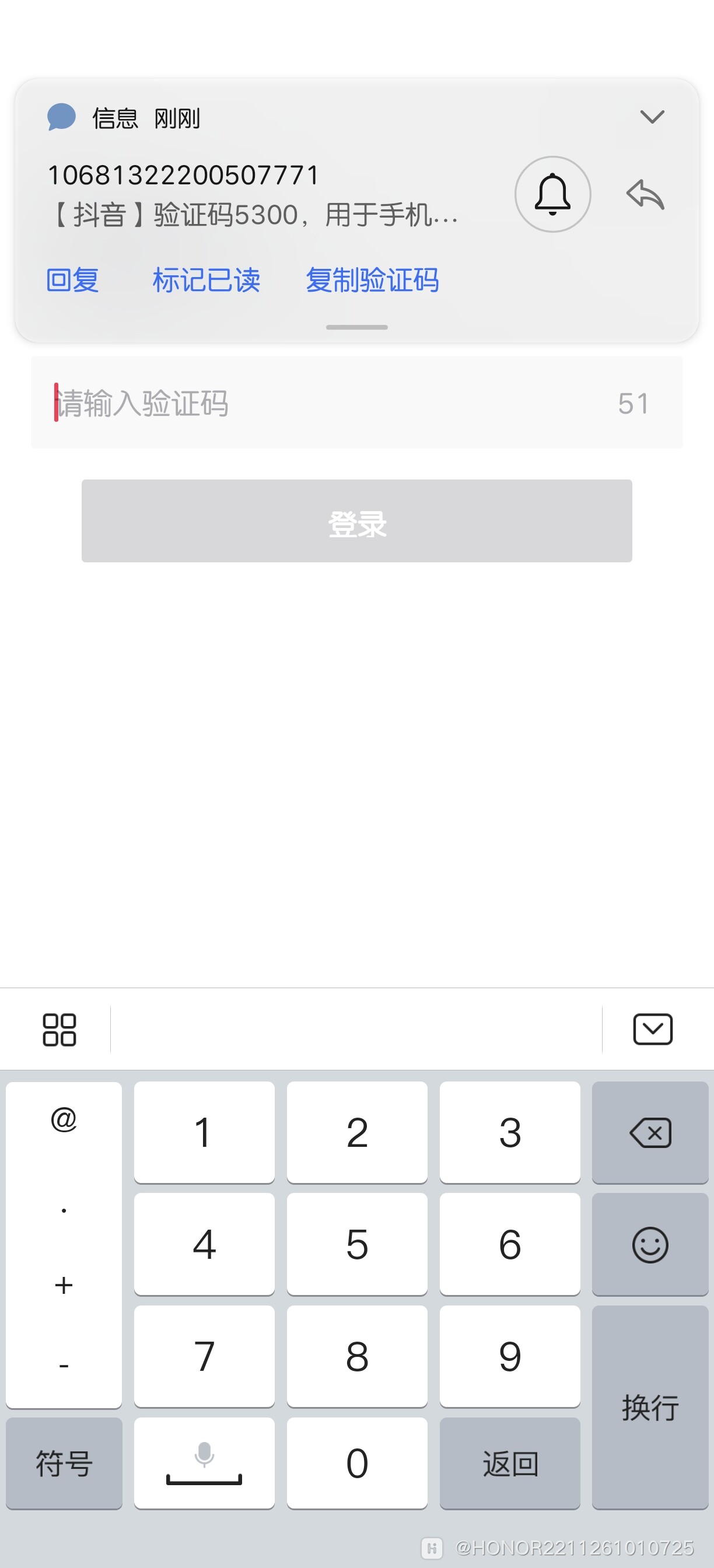Type digit 5 on the keypad
Viewport: 714px width, 1568px height.
356,1244
